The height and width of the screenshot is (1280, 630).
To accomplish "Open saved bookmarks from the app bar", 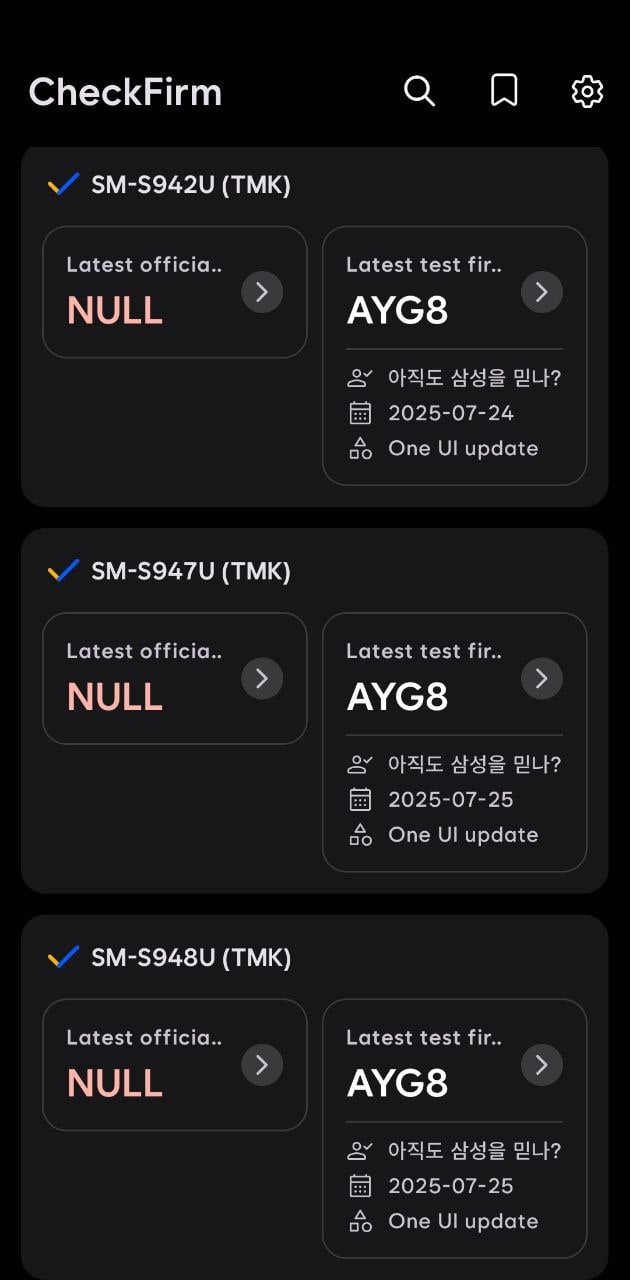I will click(x=504, y=91).
